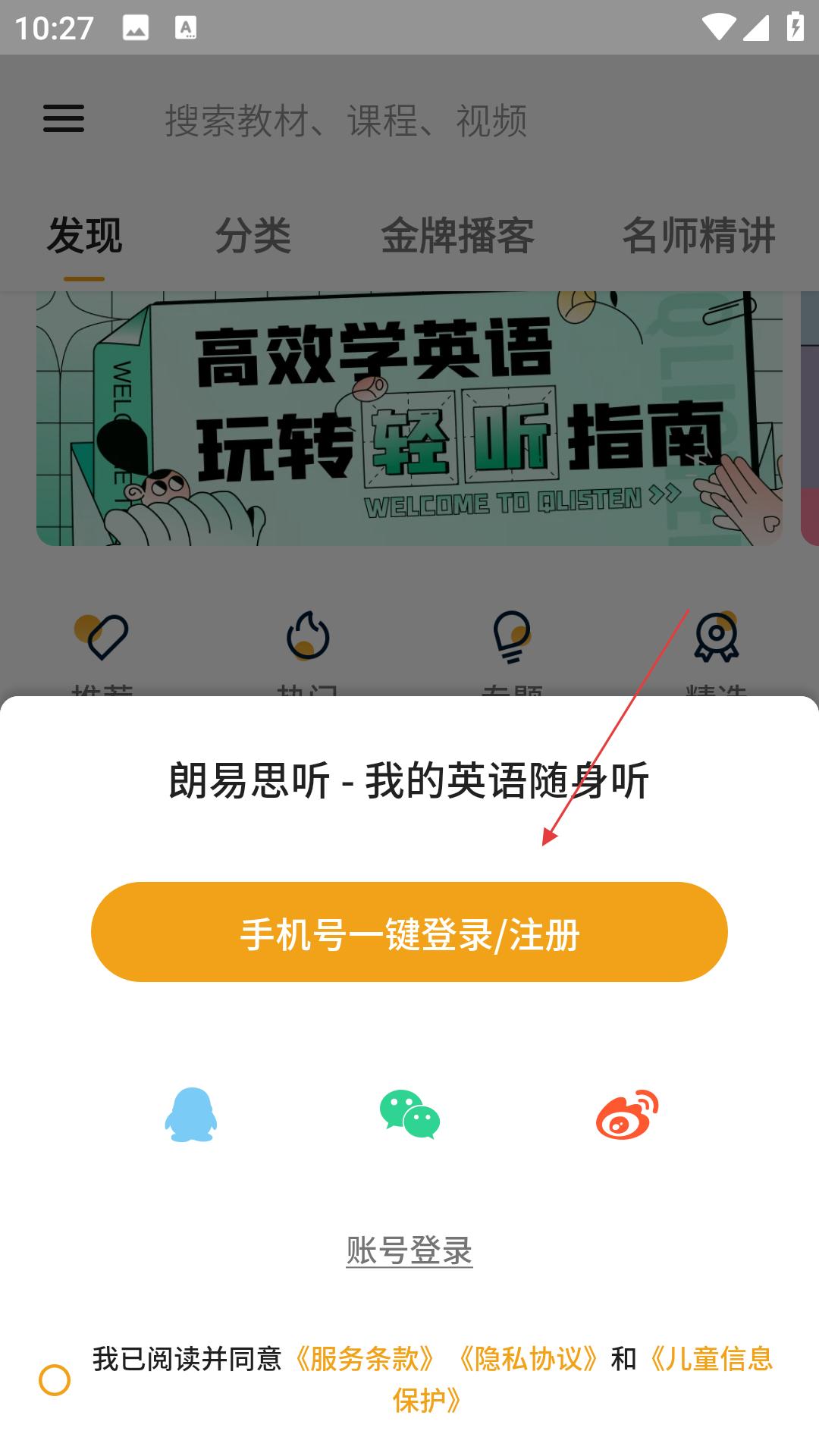Select the 发现 tab
The width and height of the screenshot is (819, 1456).
[84, 236]
